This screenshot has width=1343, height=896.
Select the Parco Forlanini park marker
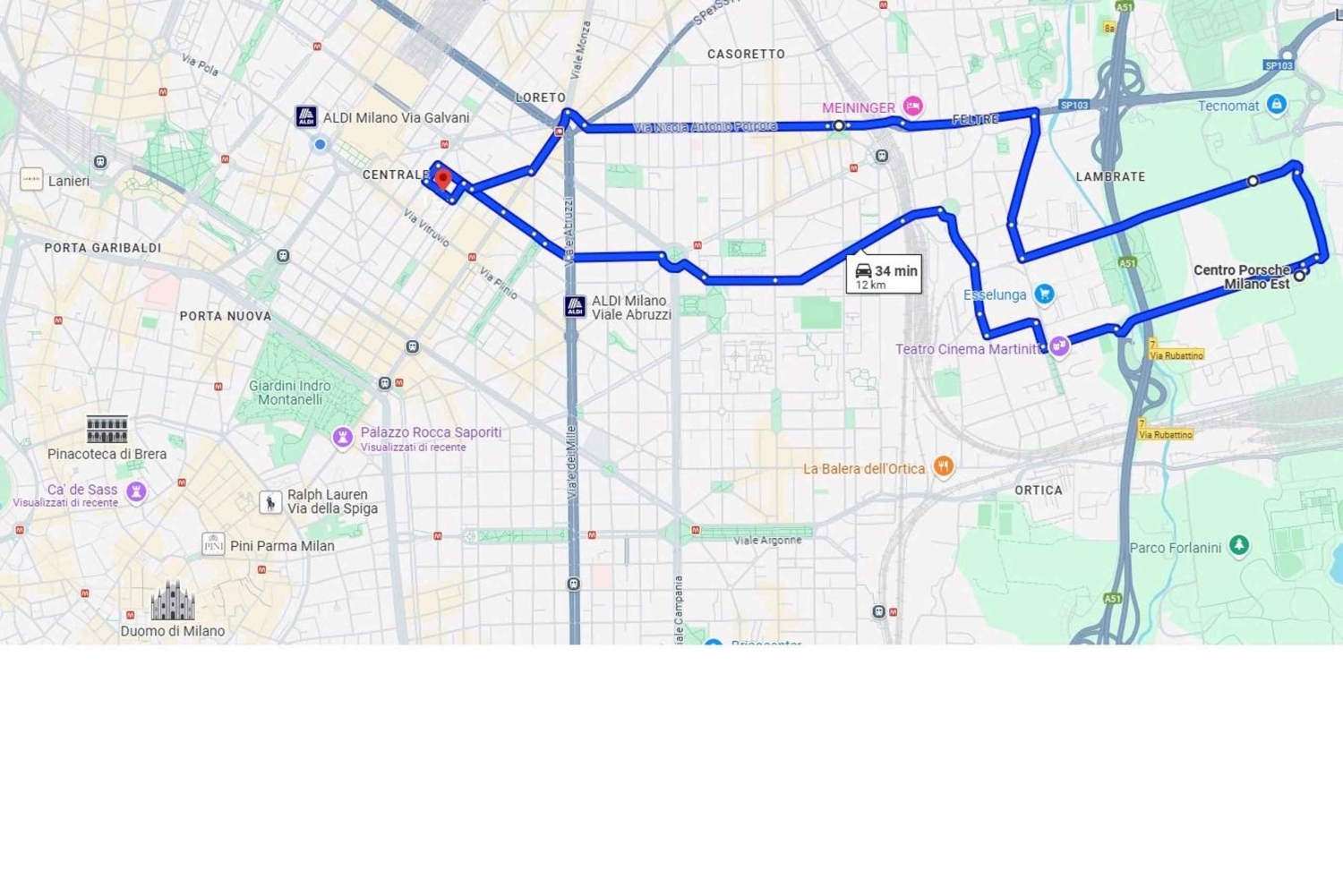point(1238,545)
